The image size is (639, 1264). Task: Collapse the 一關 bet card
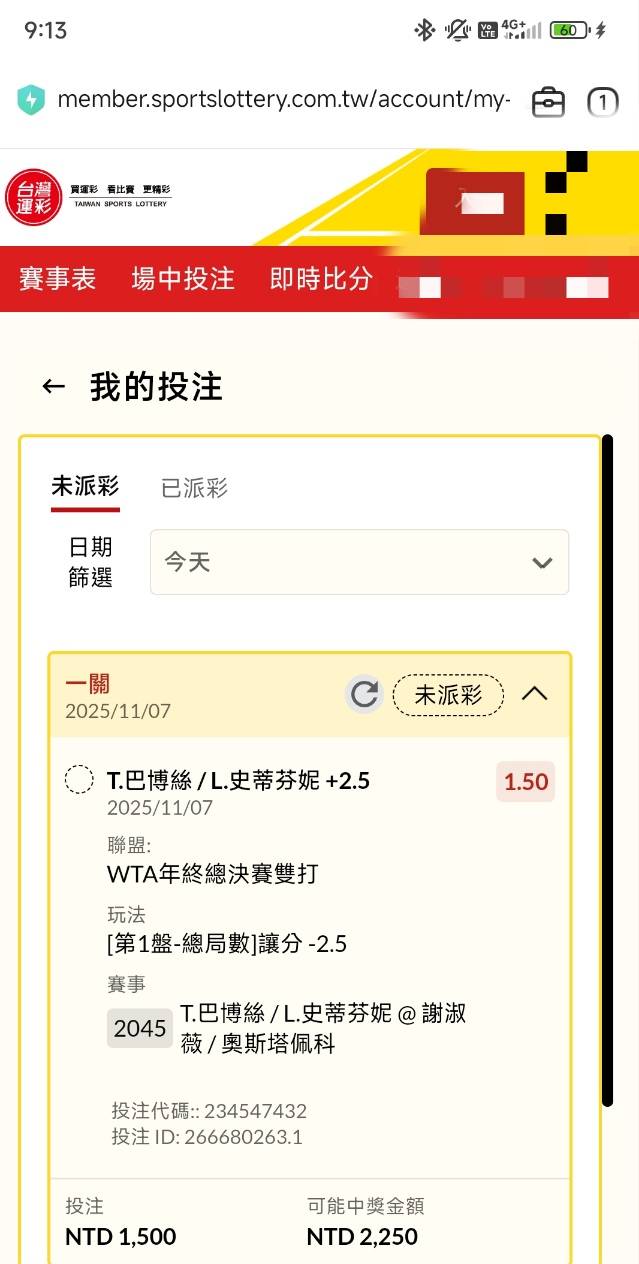coord(535,693)
